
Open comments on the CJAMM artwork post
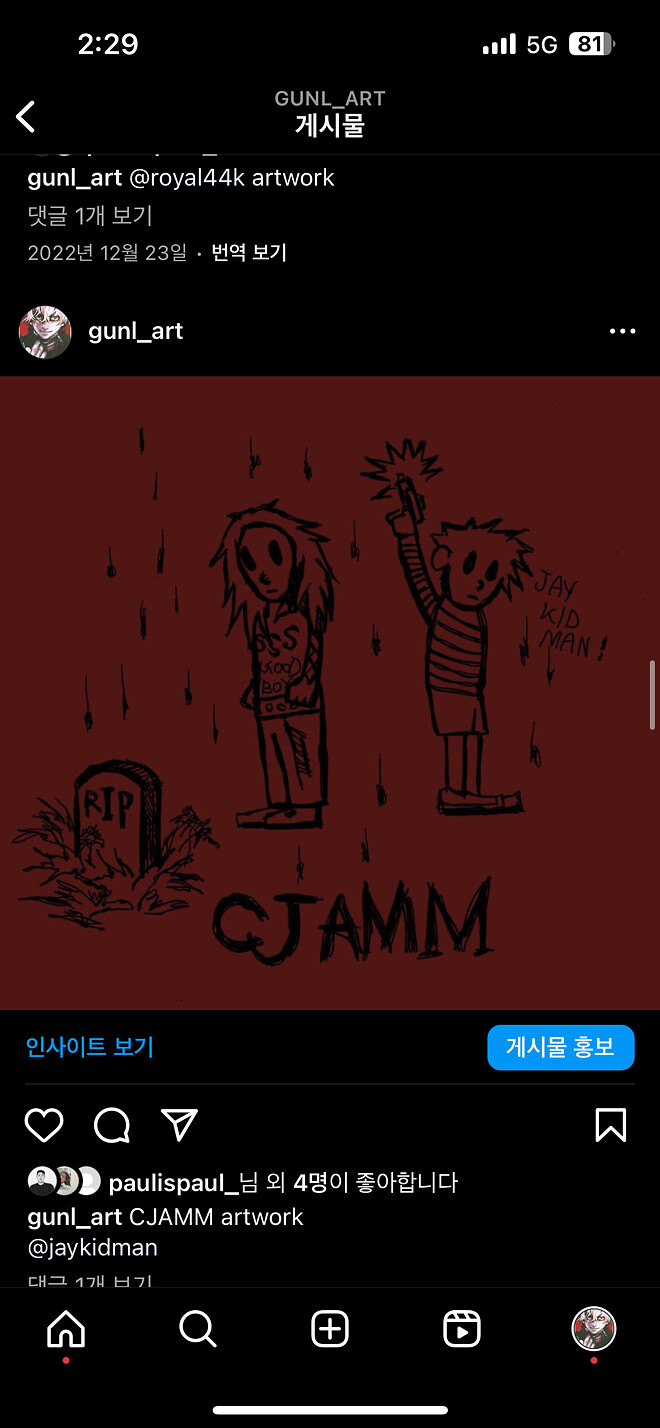click(112, 1125)
